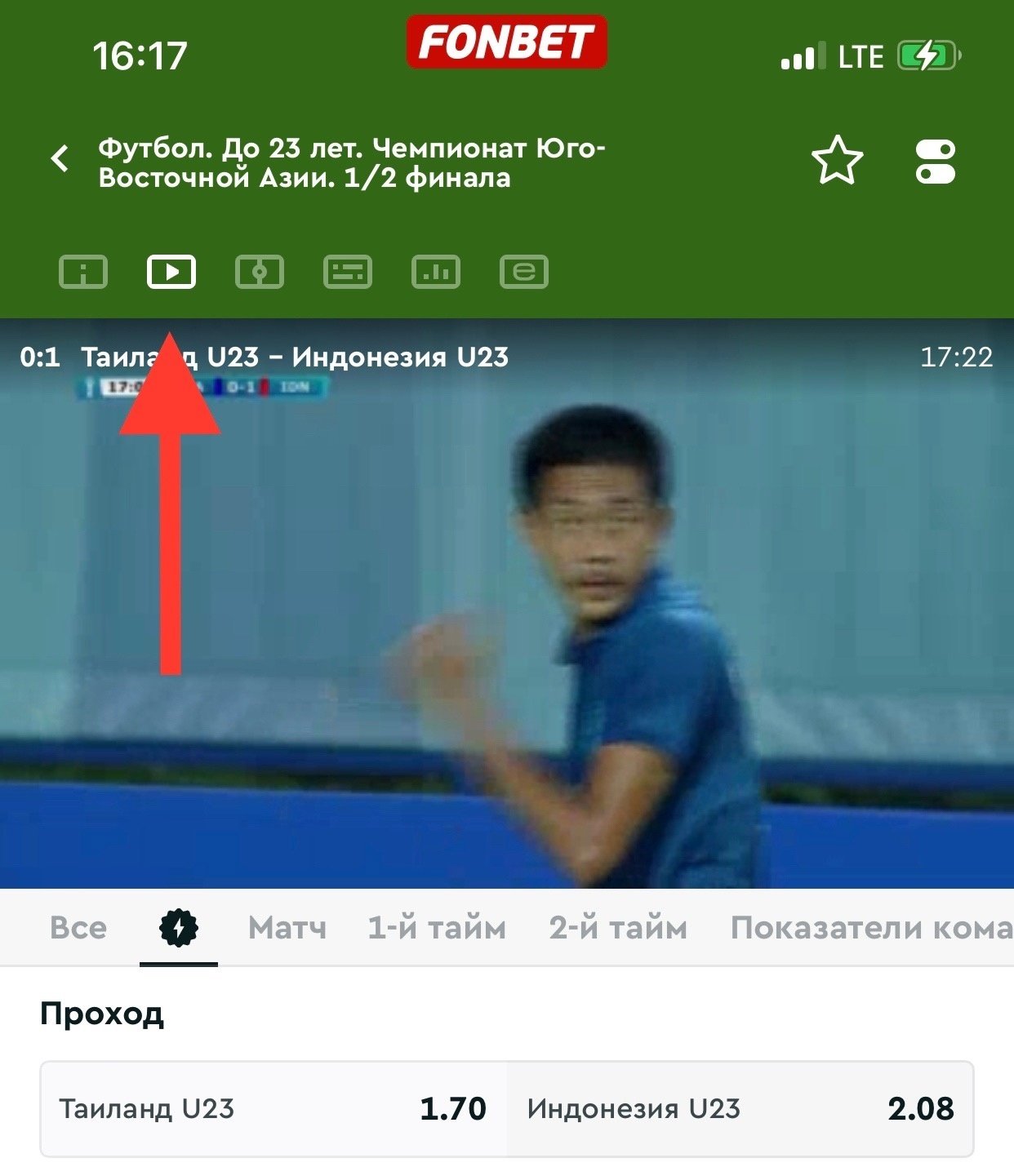Image resolution: width=1014 pixels, height=1176 pixels.
Task: Open the 1-й тайм tab
Action: [x=437, y=928]
